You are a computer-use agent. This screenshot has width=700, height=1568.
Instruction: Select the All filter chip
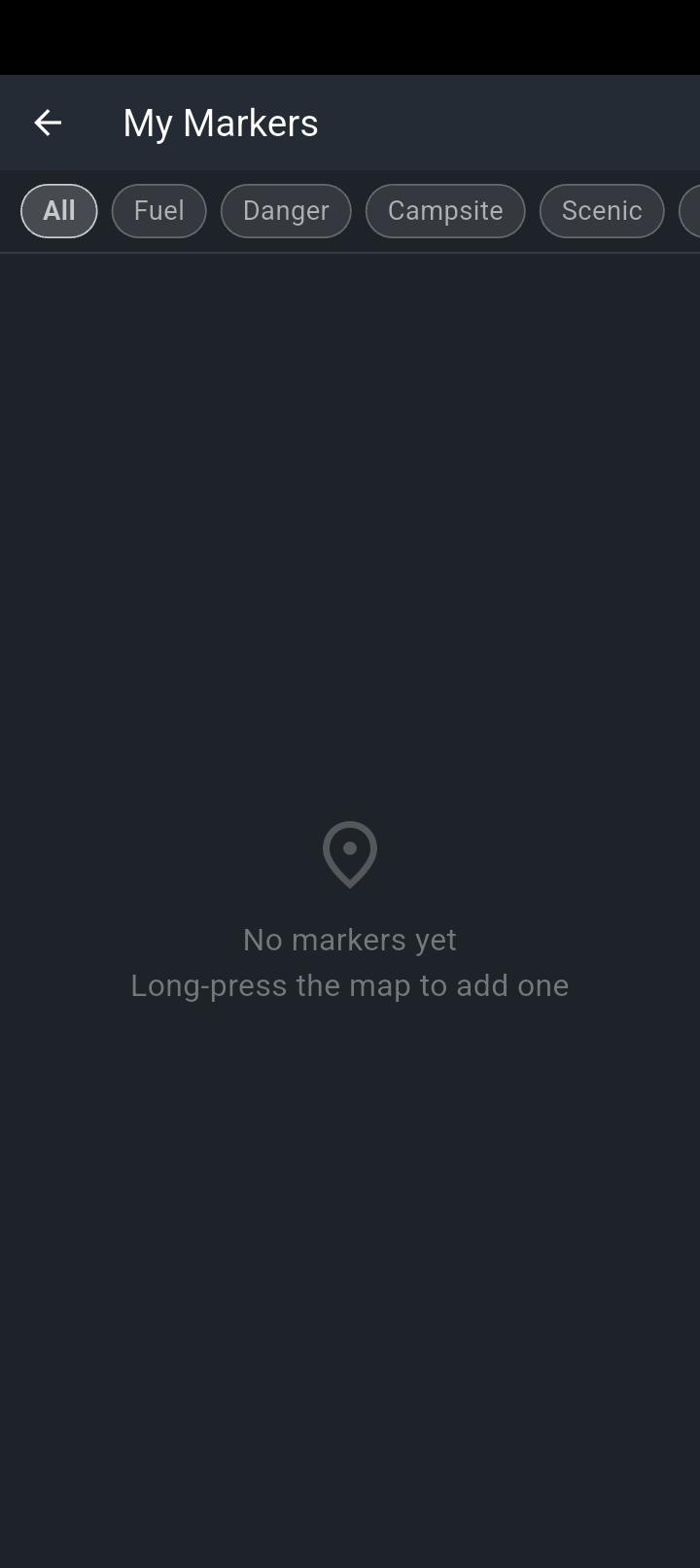tap(59, 211)
